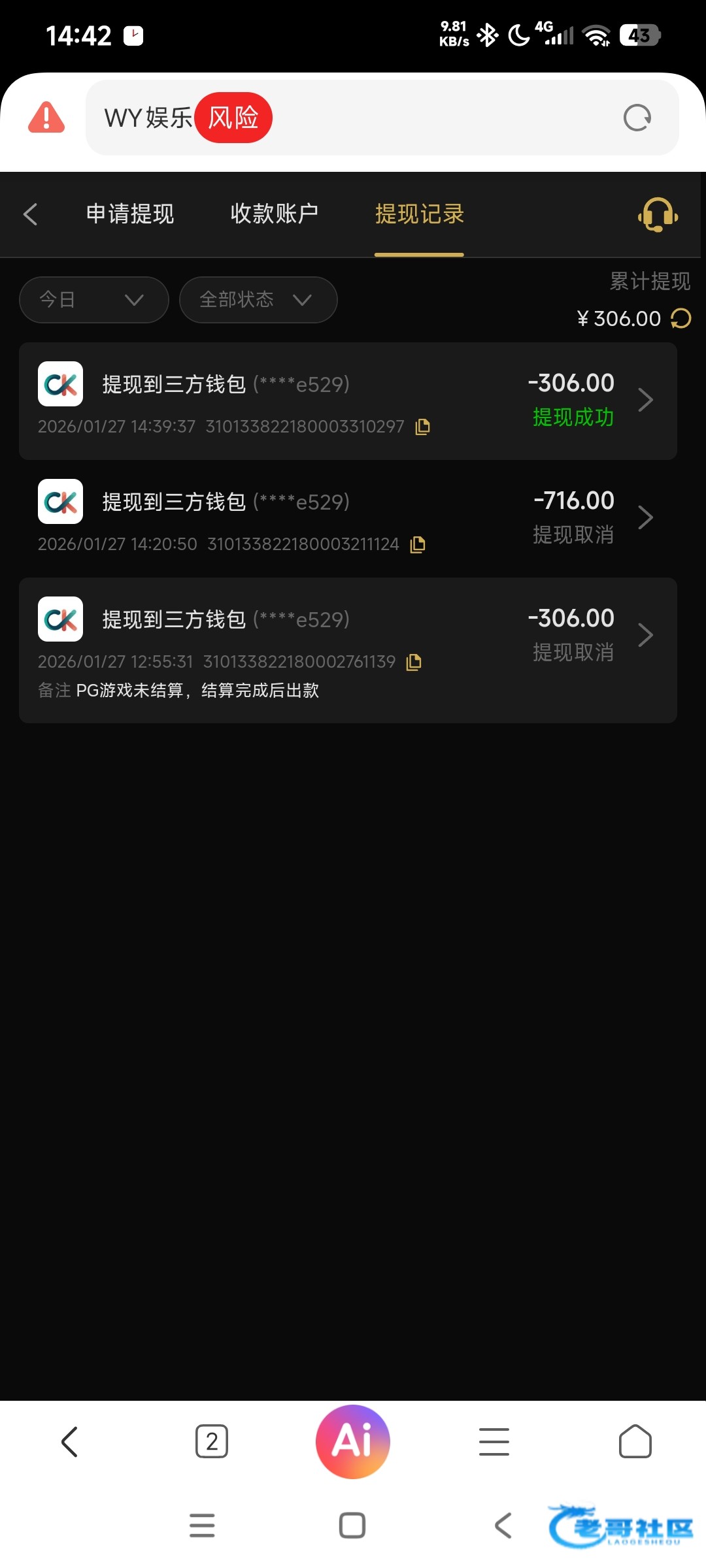Contact customer service via headset icon
706x1568 pixels.
[x=658, y=214]
